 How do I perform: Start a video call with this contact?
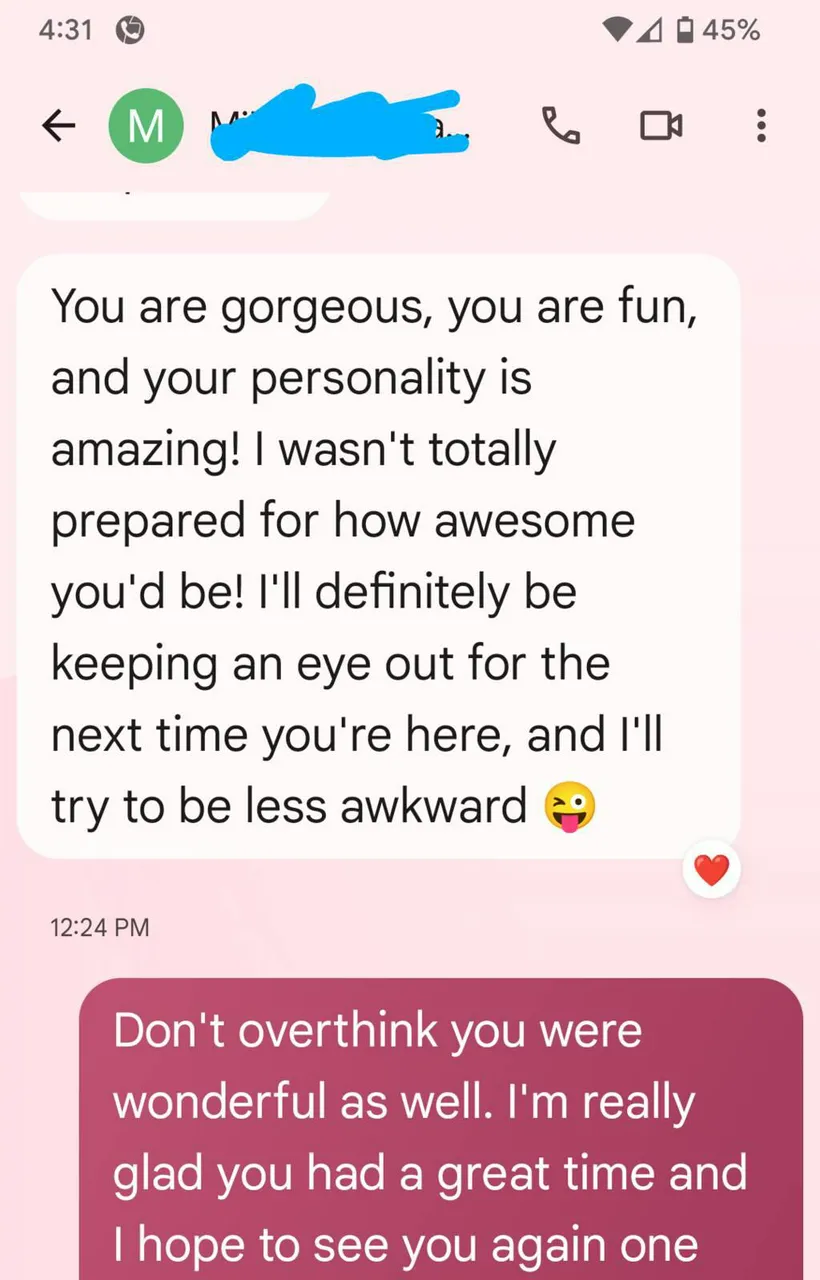click(660, 125)
